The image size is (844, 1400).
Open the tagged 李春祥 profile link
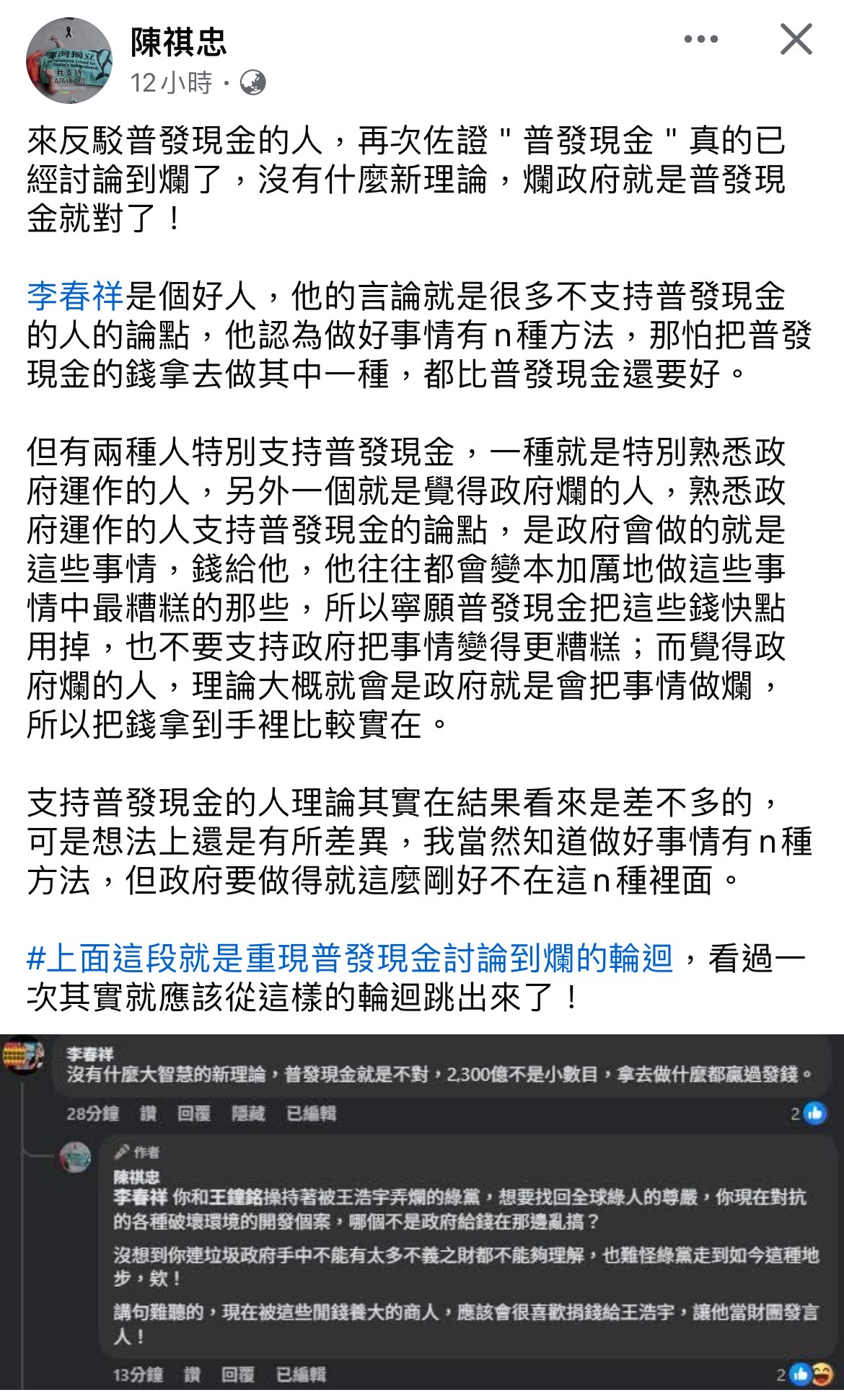(76, 296)
